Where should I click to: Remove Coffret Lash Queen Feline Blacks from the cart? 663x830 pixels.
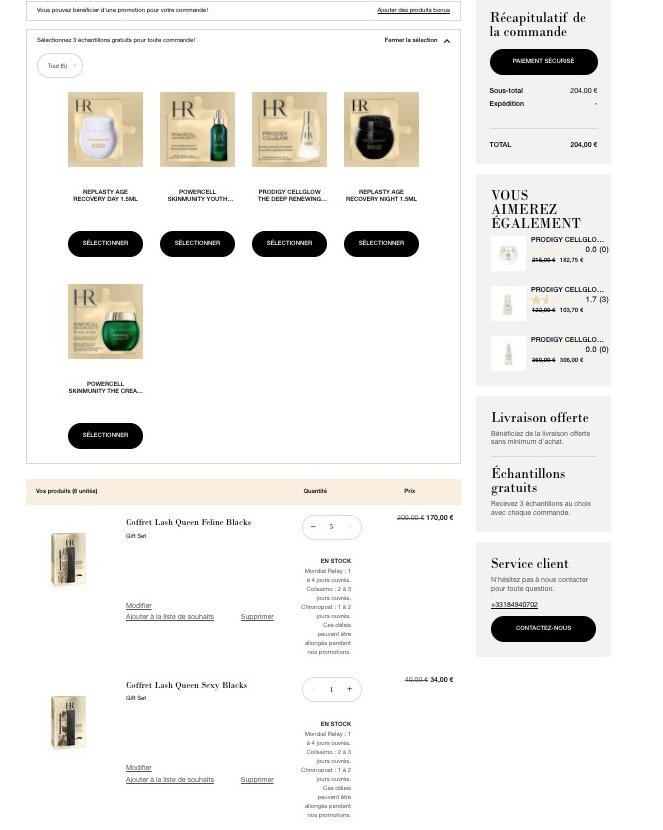[x=257, y=617]
